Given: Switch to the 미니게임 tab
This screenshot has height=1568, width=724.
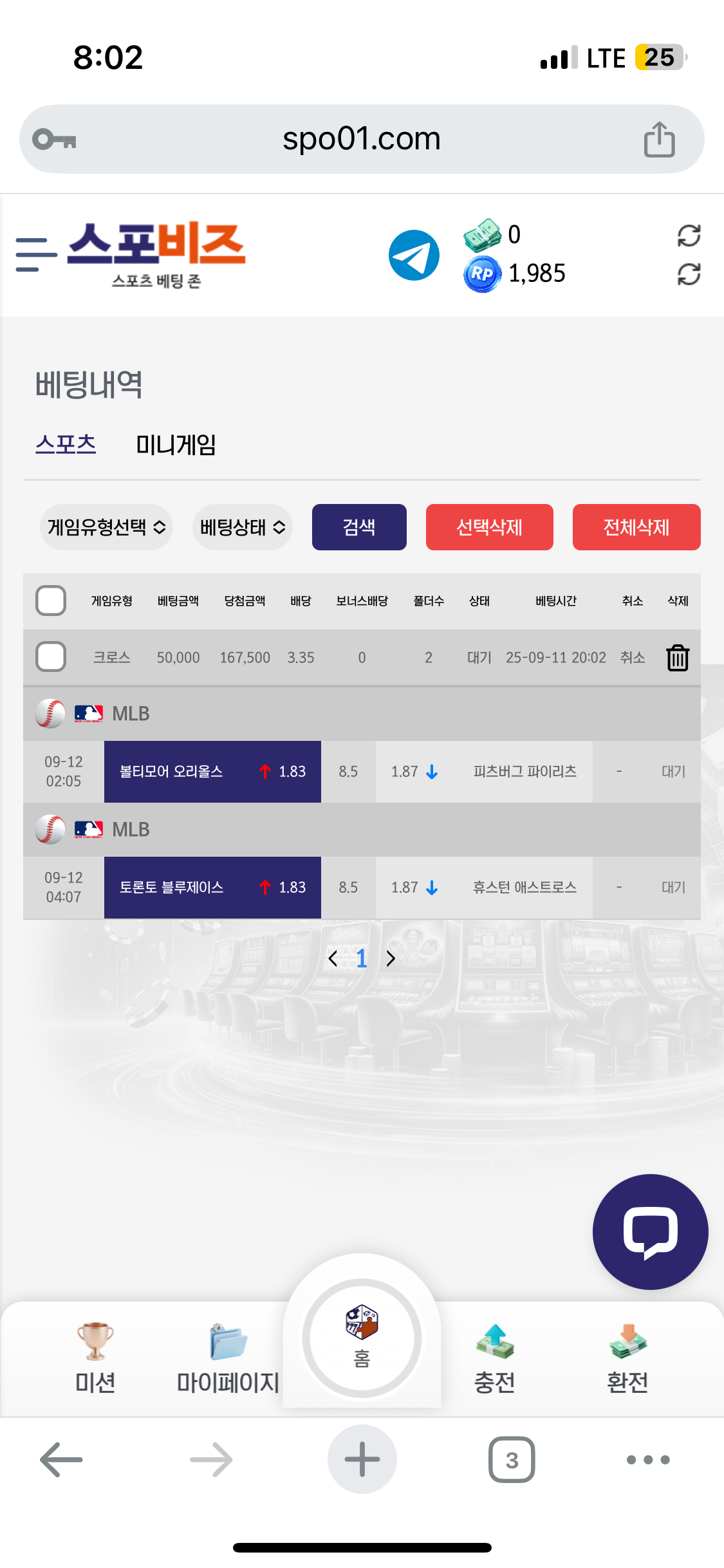Looking at the screenshot, I should [x=176, y=445].
